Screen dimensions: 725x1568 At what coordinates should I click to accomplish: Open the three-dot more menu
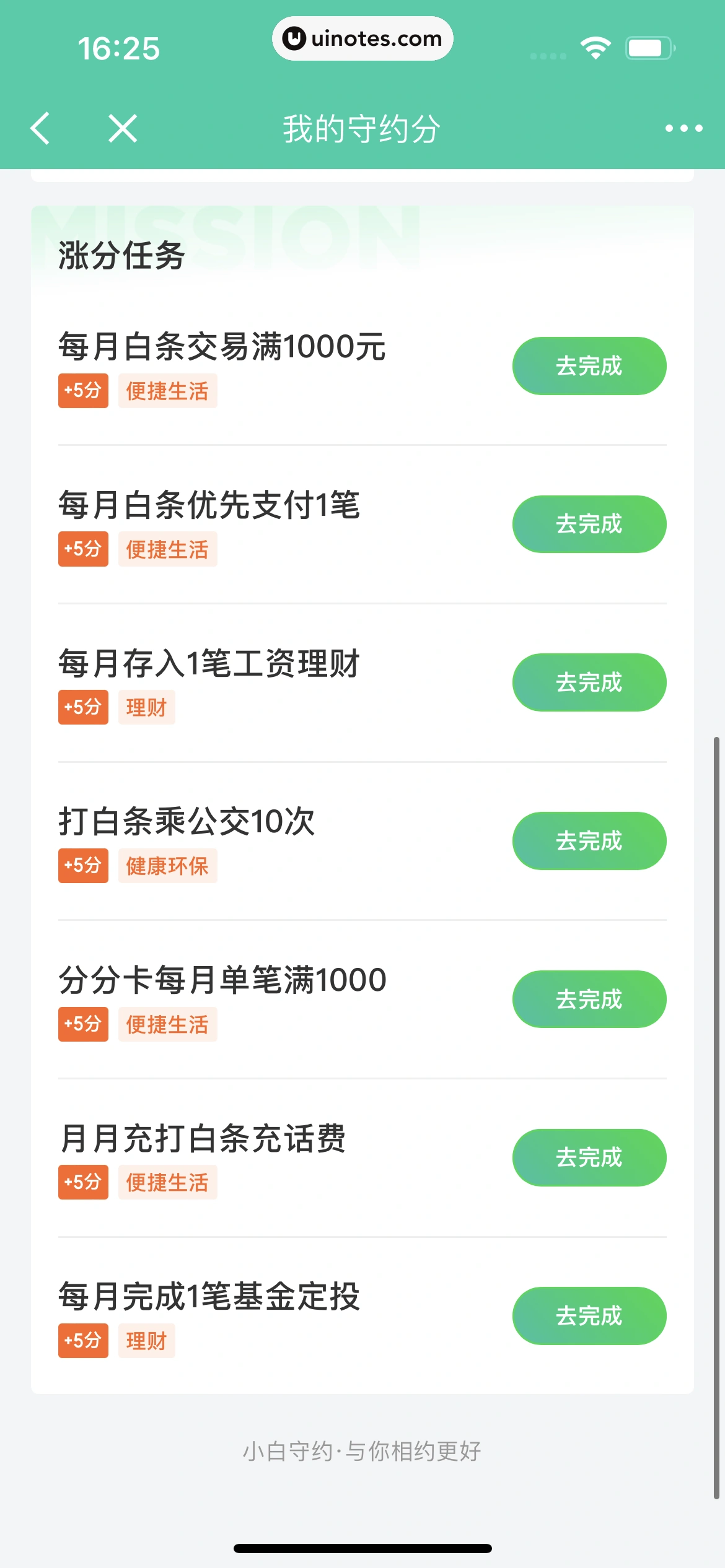(683, 129)
